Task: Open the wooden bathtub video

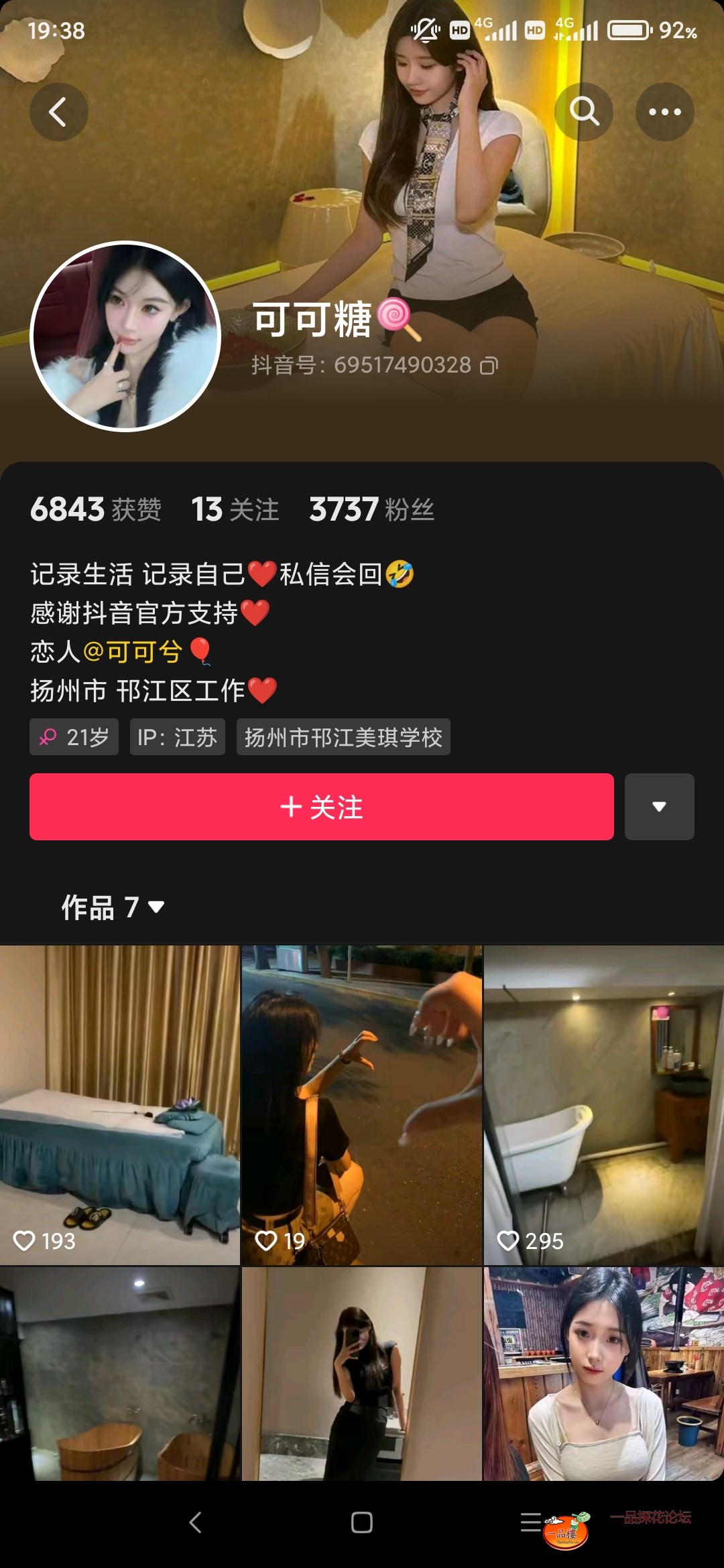Action: coord(119,1372)
